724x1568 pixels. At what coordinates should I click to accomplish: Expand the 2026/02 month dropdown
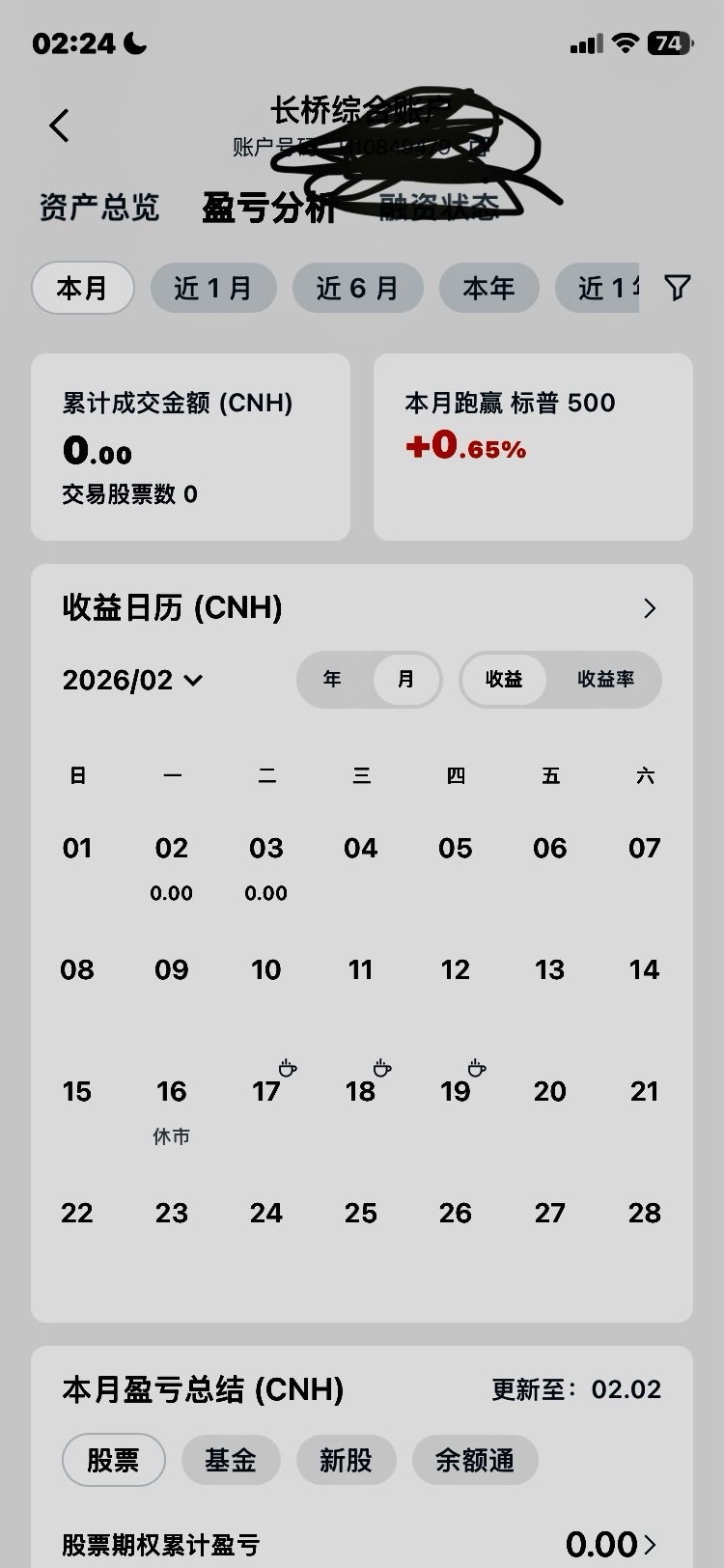pyautogui.click(x=133, y=680)
